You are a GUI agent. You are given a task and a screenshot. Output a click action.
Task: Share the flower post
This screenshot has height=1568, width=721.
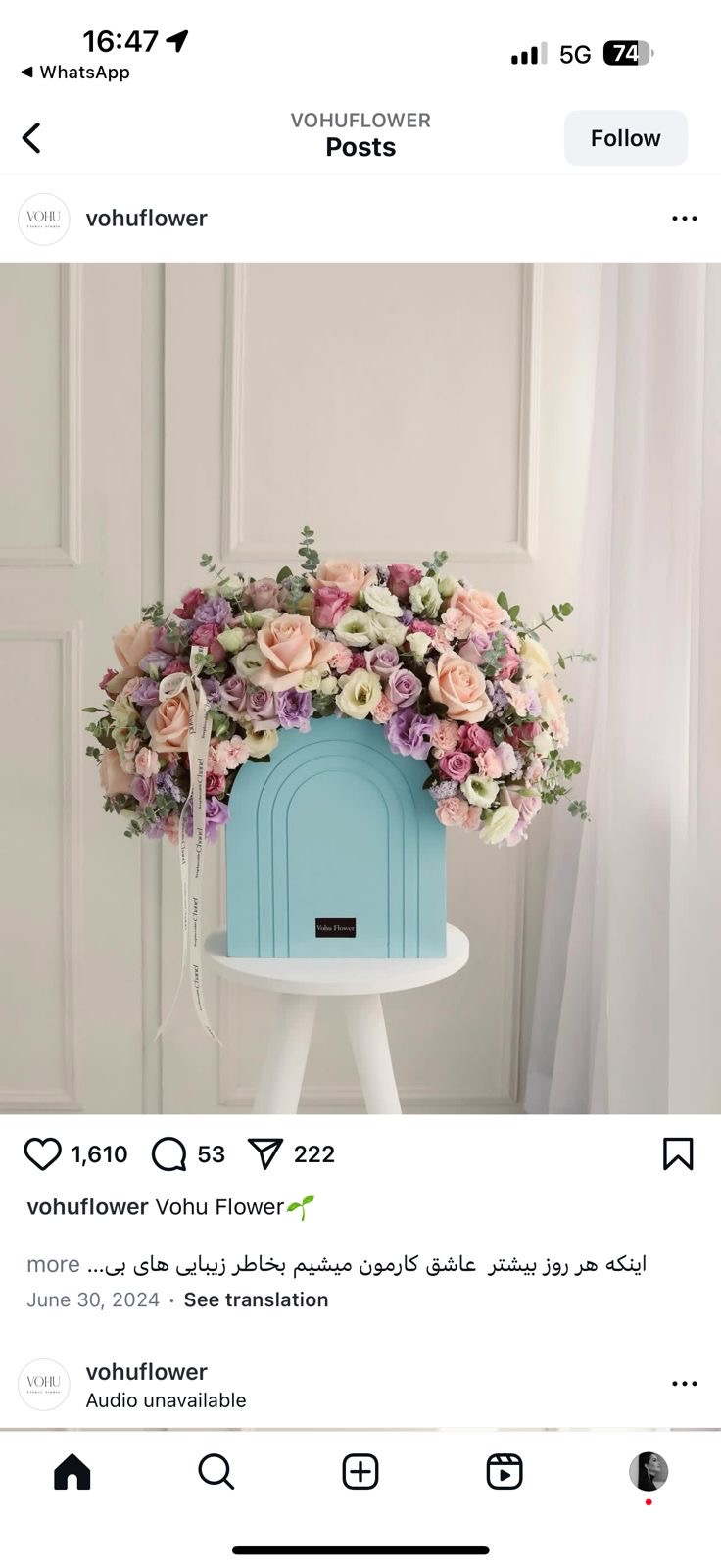tap(265, 1154)
